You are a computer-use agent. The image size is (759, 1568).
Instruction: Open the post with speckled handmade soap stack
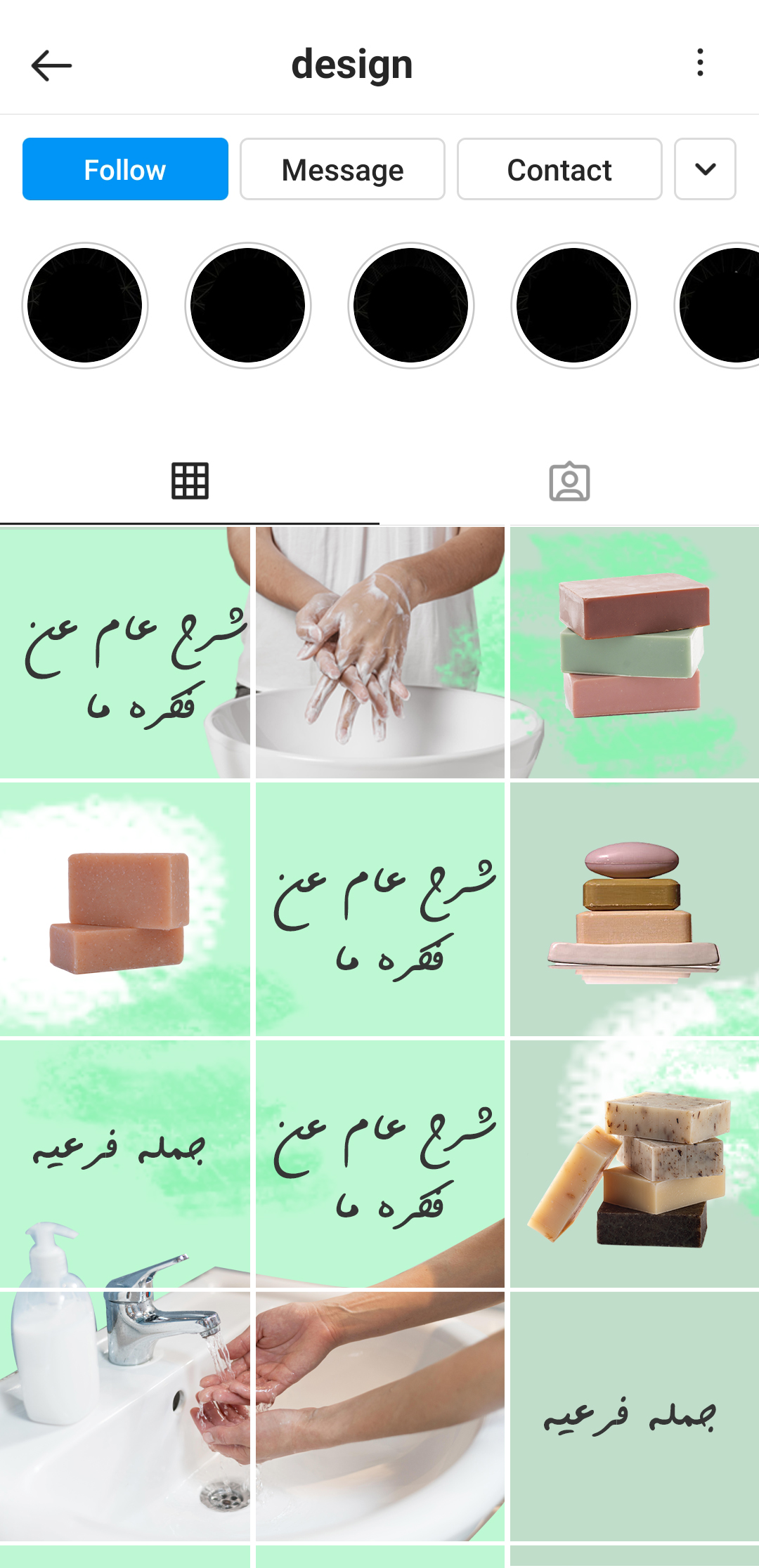coord(635,1165)
